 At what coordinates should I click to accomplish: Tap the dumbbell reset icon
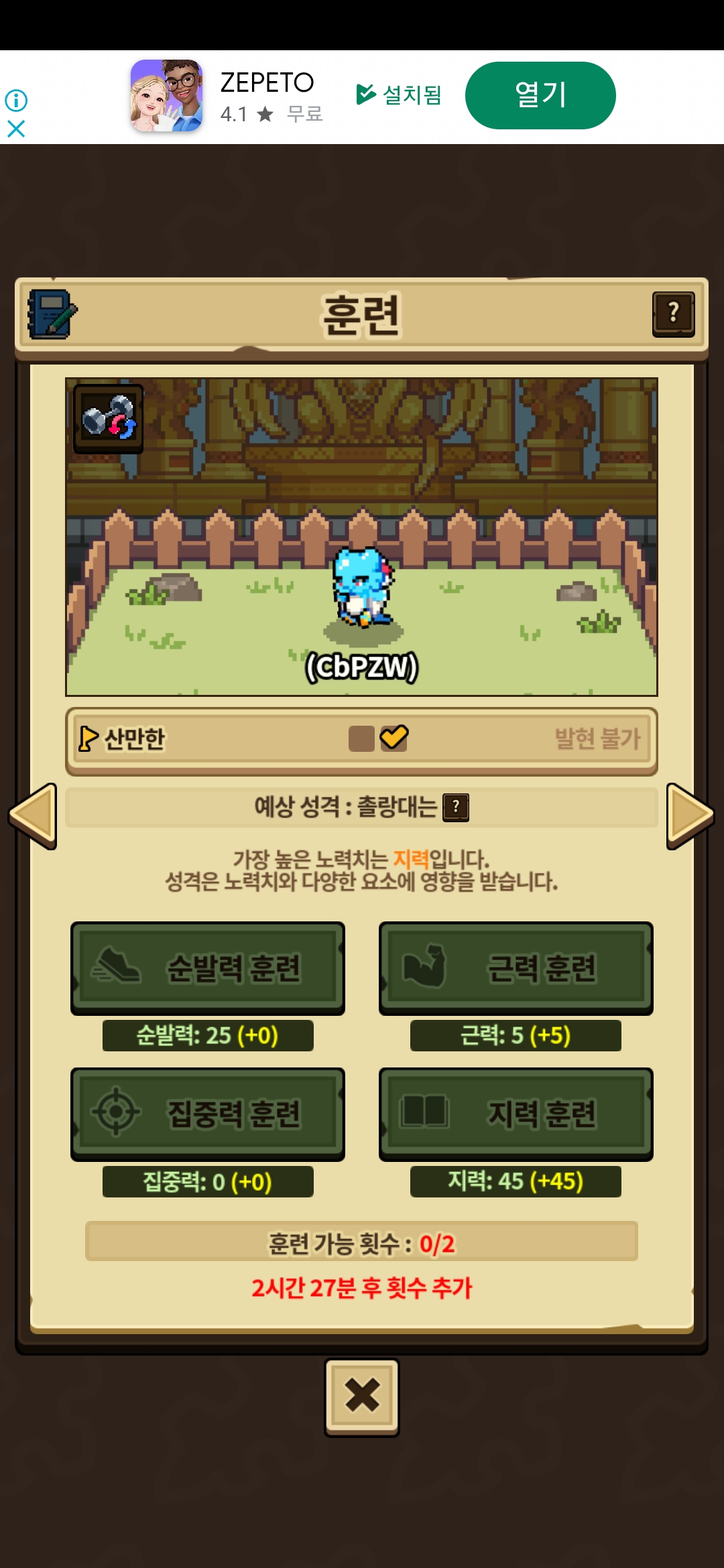point(109,418)
